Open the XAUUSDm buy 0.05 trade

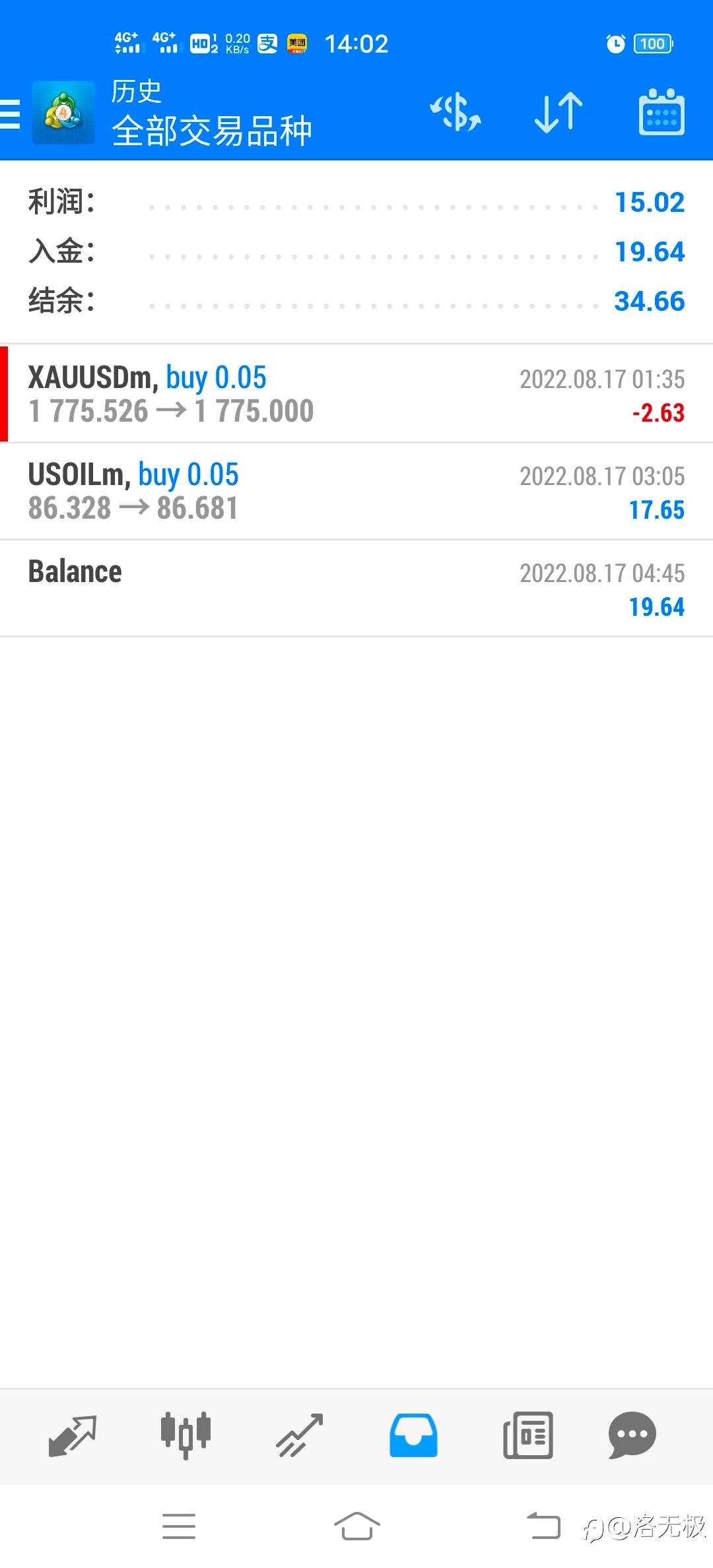(x=356, y=394)
